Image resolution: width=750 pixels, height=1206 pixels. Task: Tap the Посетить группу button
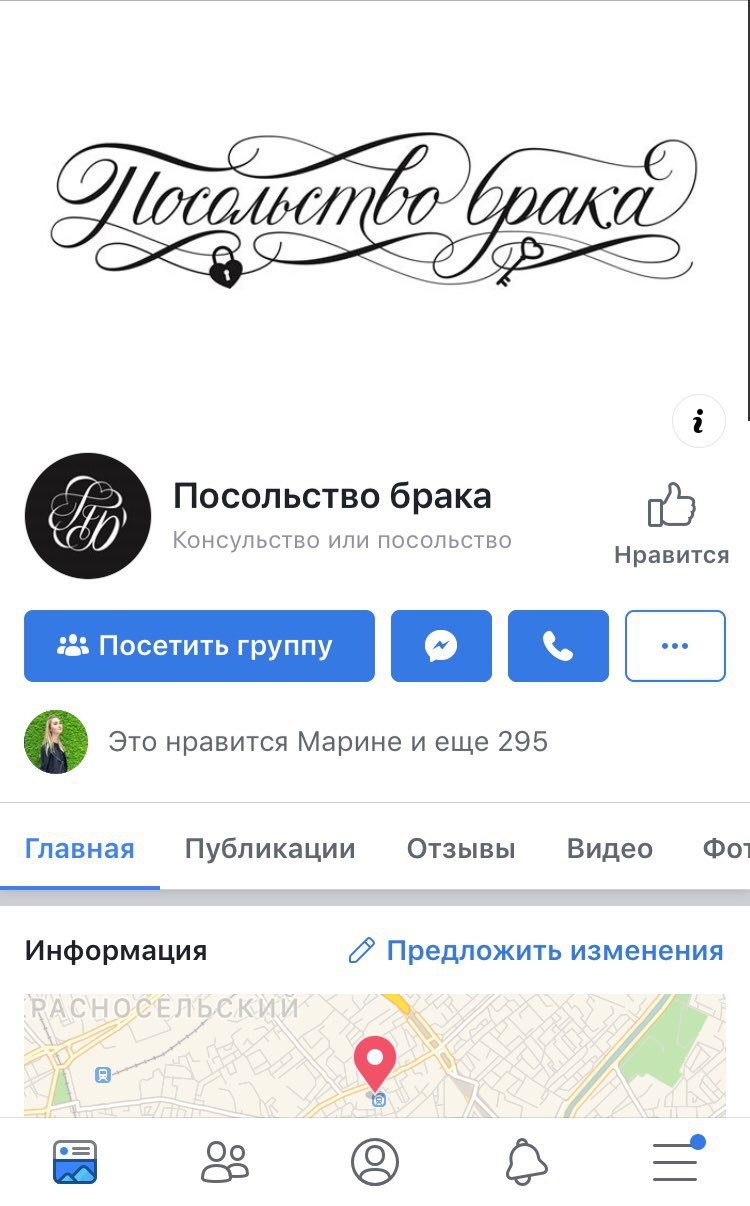coord(199,646)
